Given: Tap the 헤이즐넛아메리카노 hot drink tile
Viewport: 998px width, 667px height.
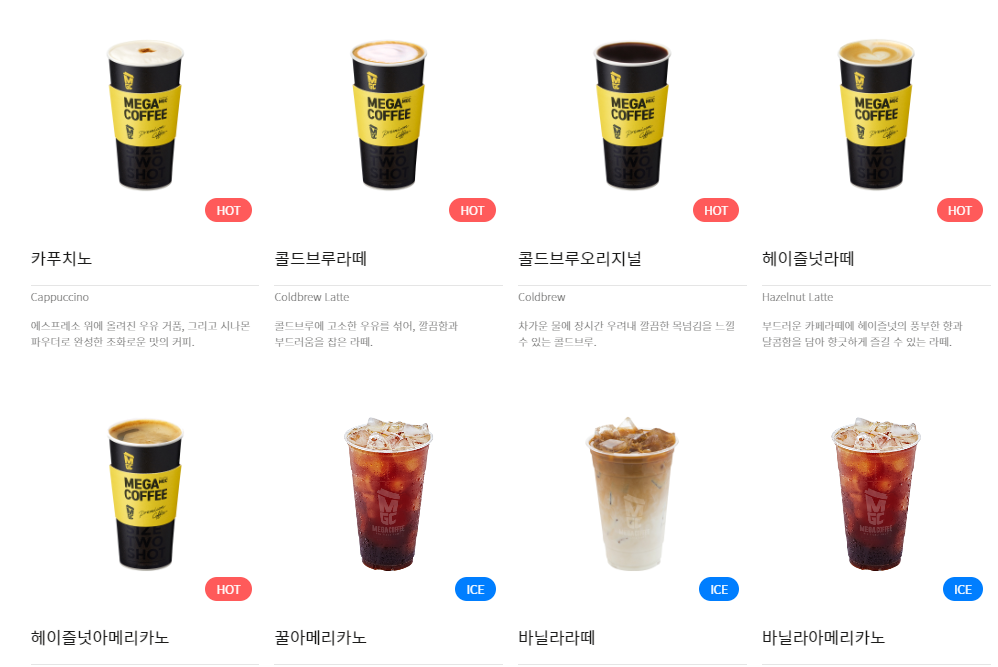Looking at the screenshot, I should pos(145,495).
